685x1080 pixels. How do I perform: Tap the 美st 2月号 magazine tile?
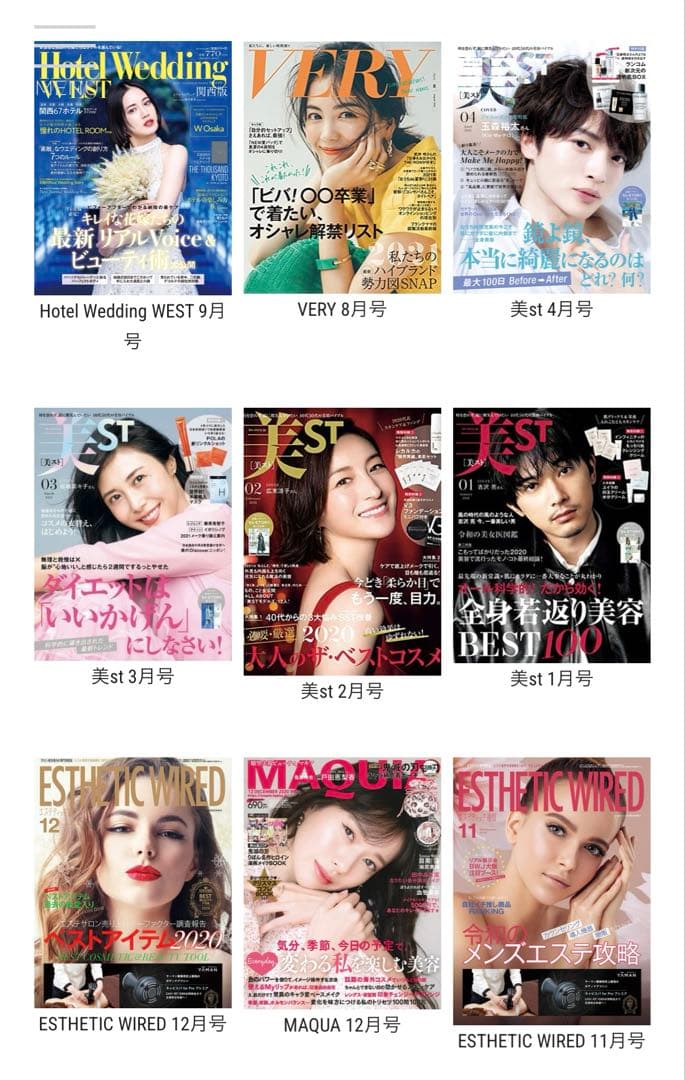342,541
